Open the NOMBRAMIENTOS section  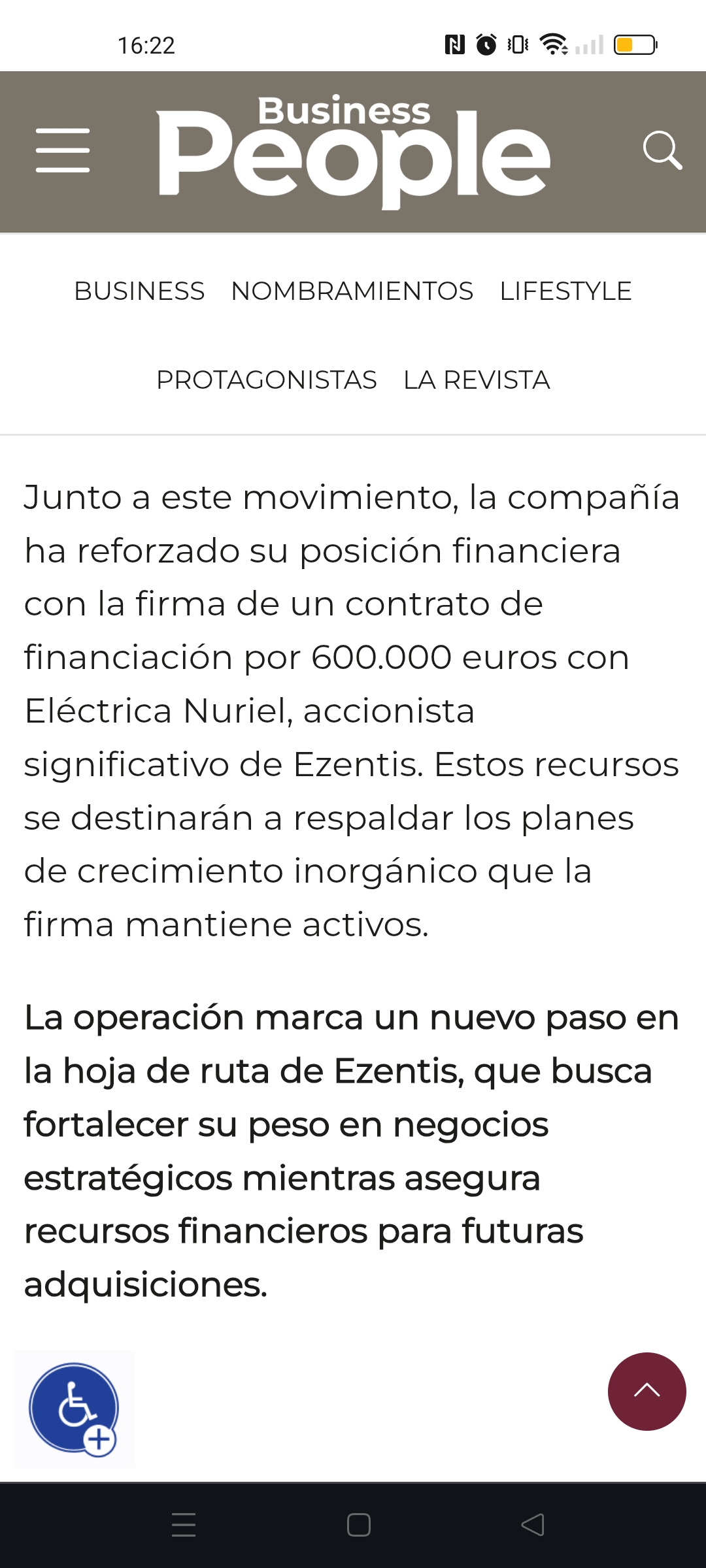coord(352,291)
